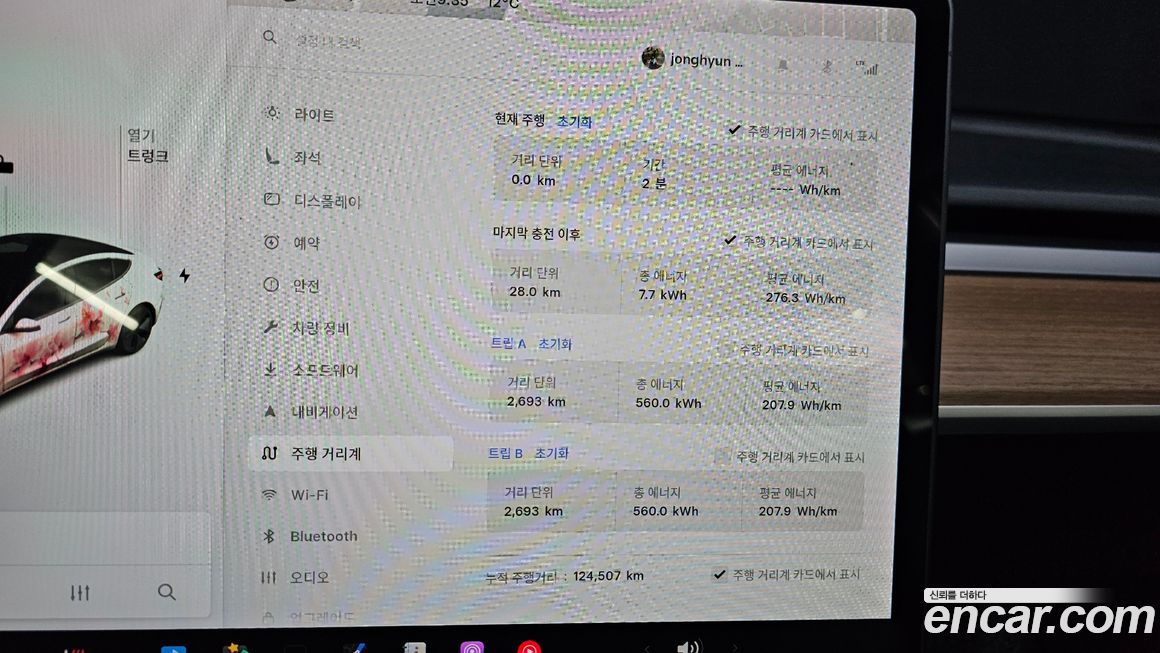Reset 트립 A with 초기화

click(555, 344)
